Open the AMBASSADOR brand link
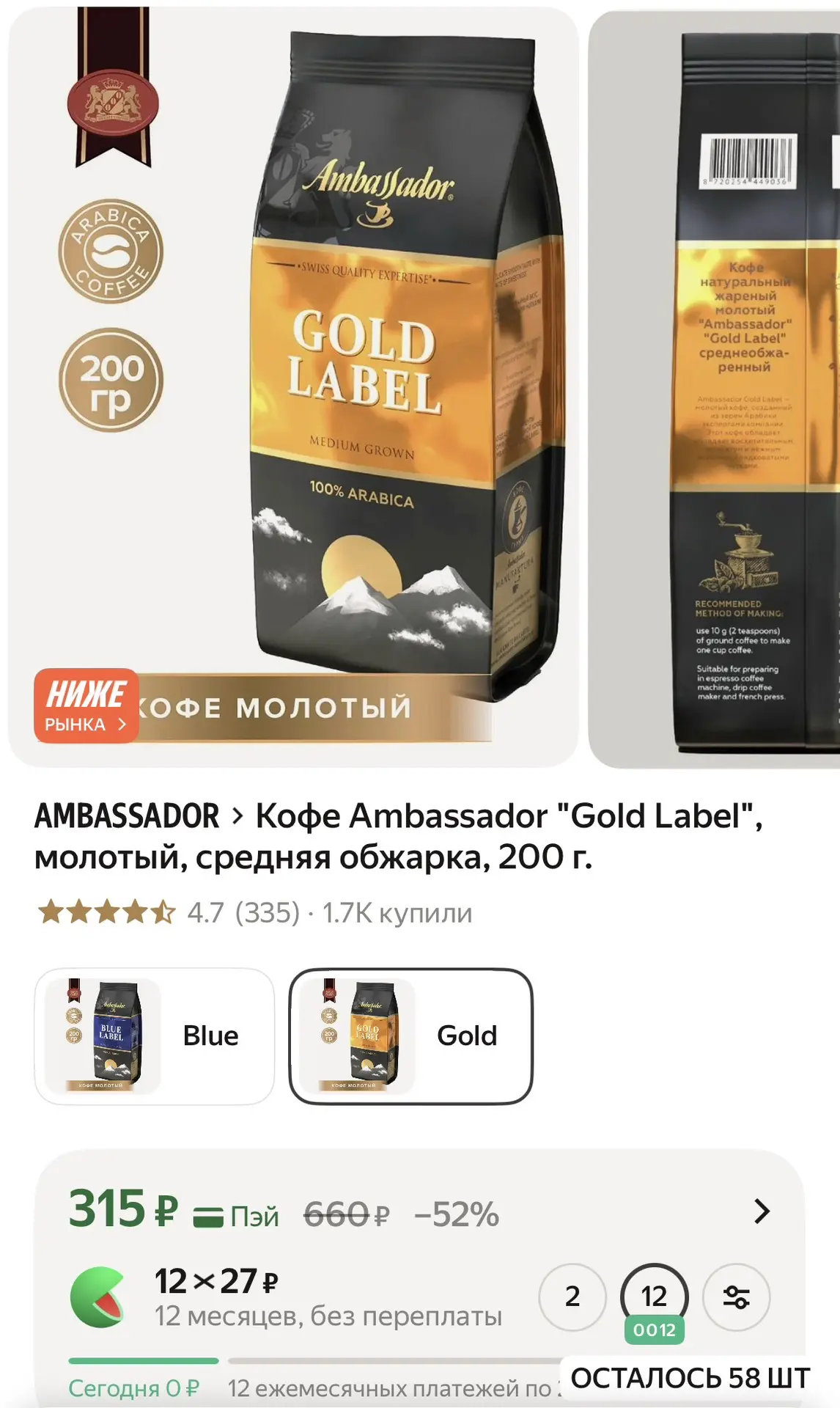This screenshot has width=840, height=1408. [x=127, y=816]
